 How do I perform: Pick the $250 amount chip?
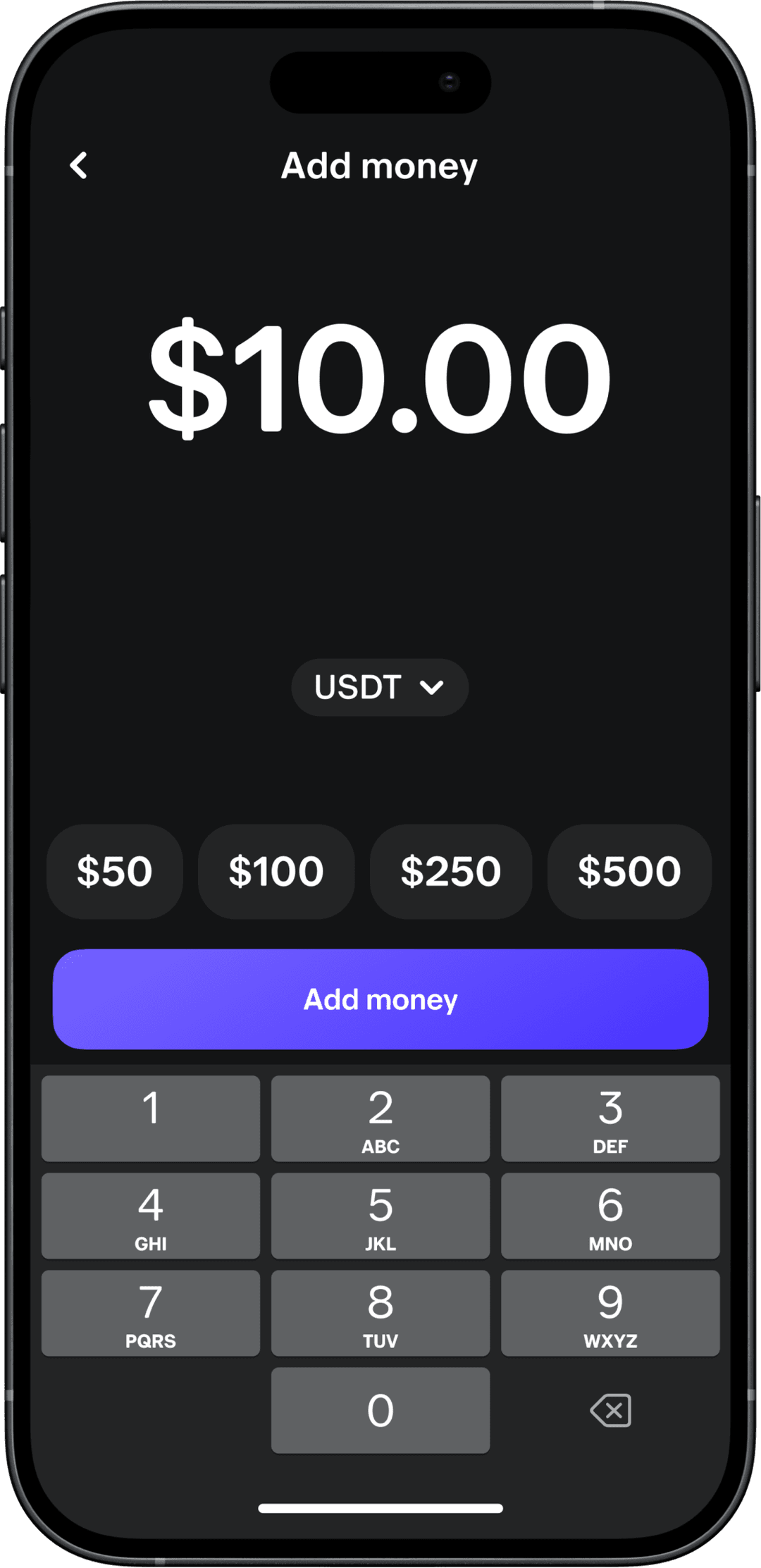point(451,871)
